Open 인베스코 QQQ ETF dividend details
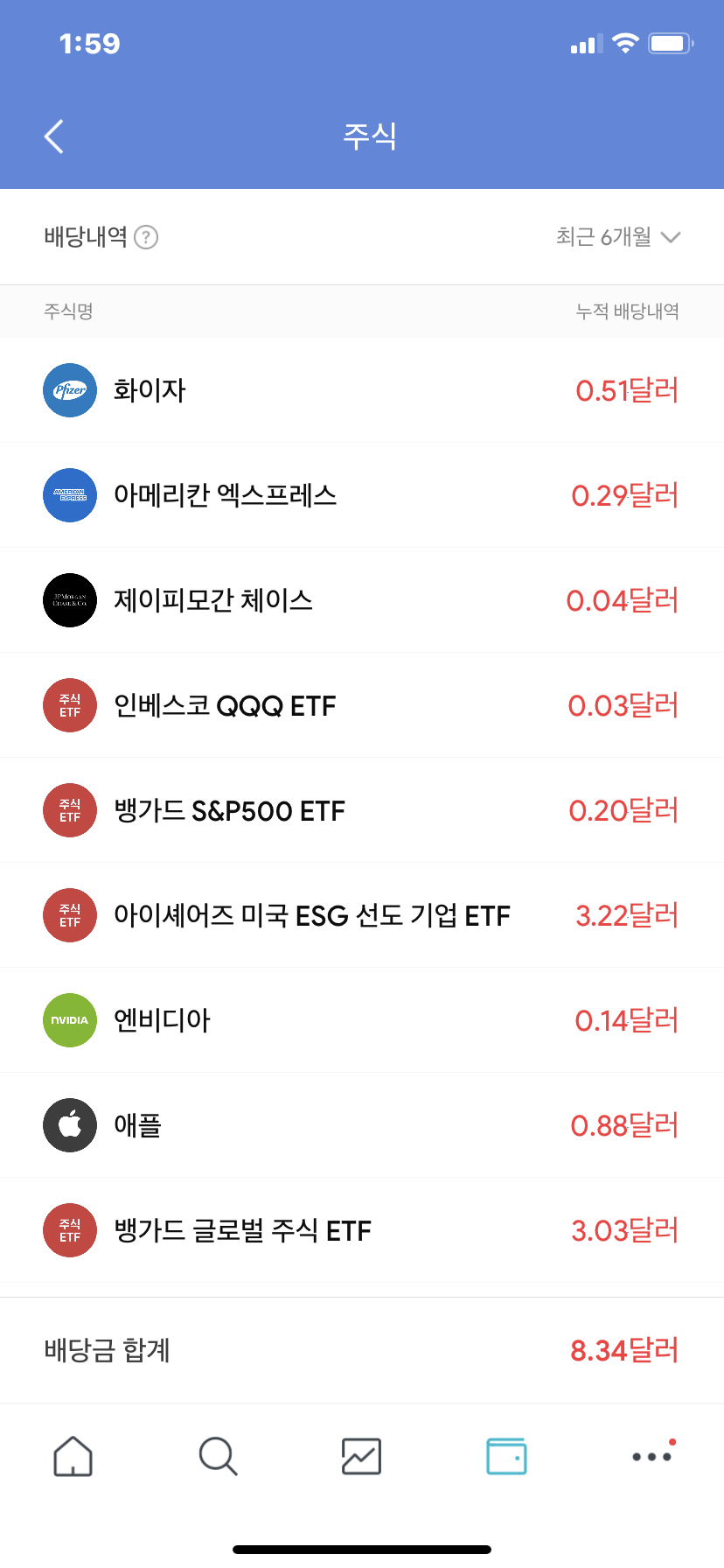 pos(362,705)
